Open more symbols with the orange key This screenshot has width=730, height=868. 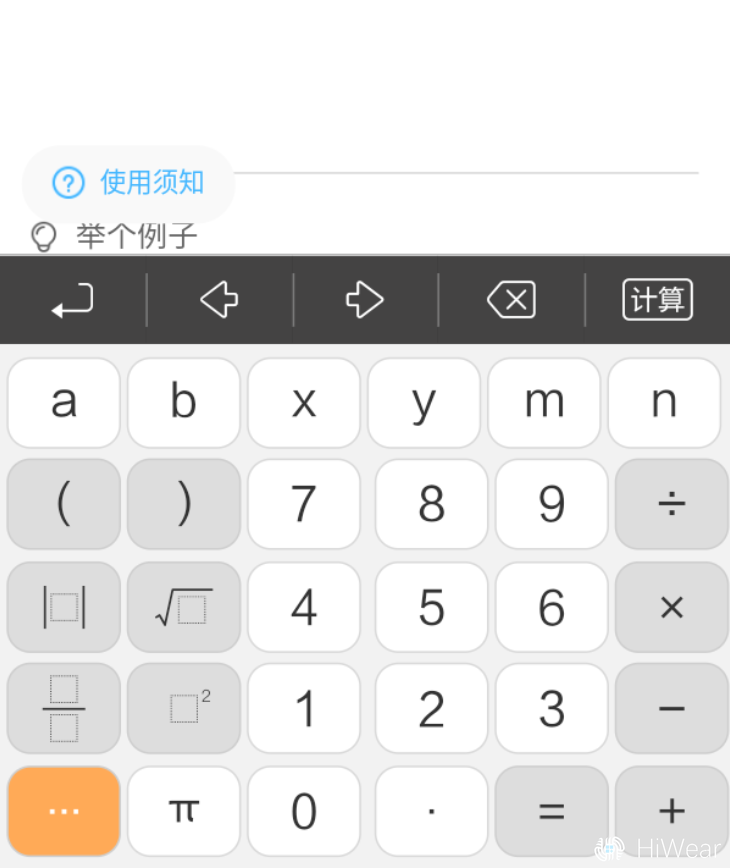coord(64,810)
